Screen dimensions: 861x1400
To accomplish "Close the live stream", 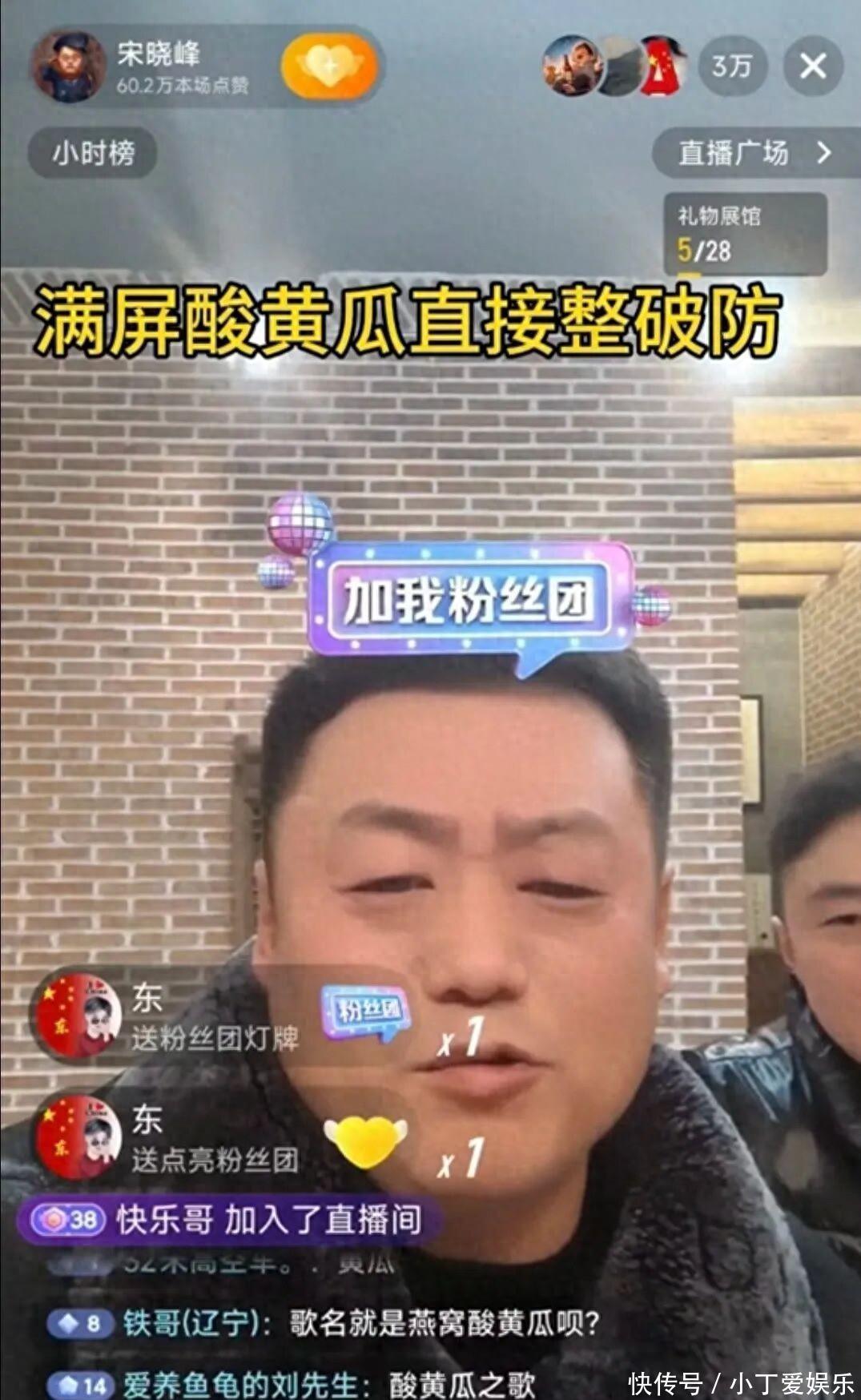I will click(x=813, y=66).
